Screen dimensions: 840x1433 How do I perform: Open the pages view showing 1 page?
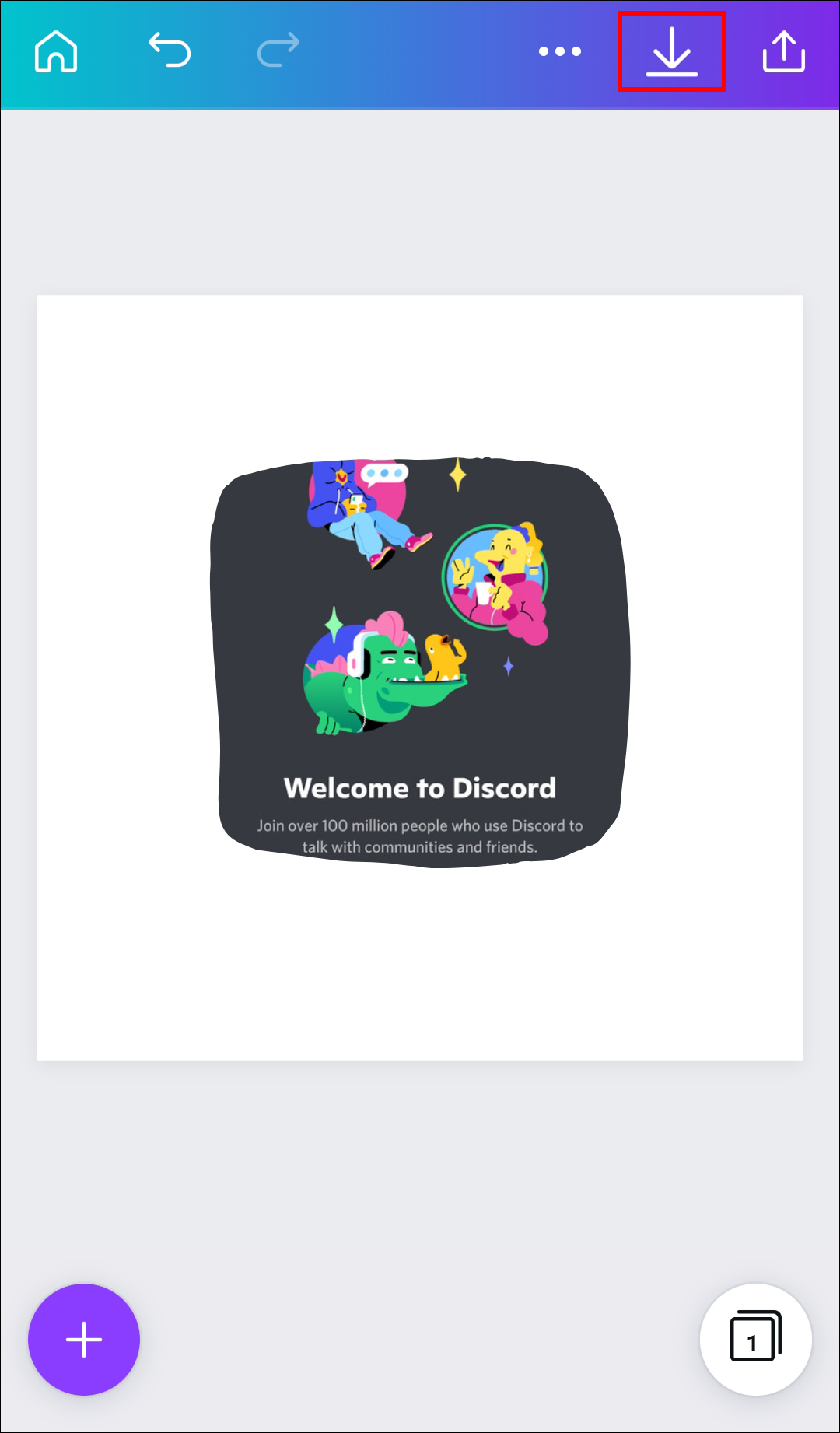[755, 1339]
